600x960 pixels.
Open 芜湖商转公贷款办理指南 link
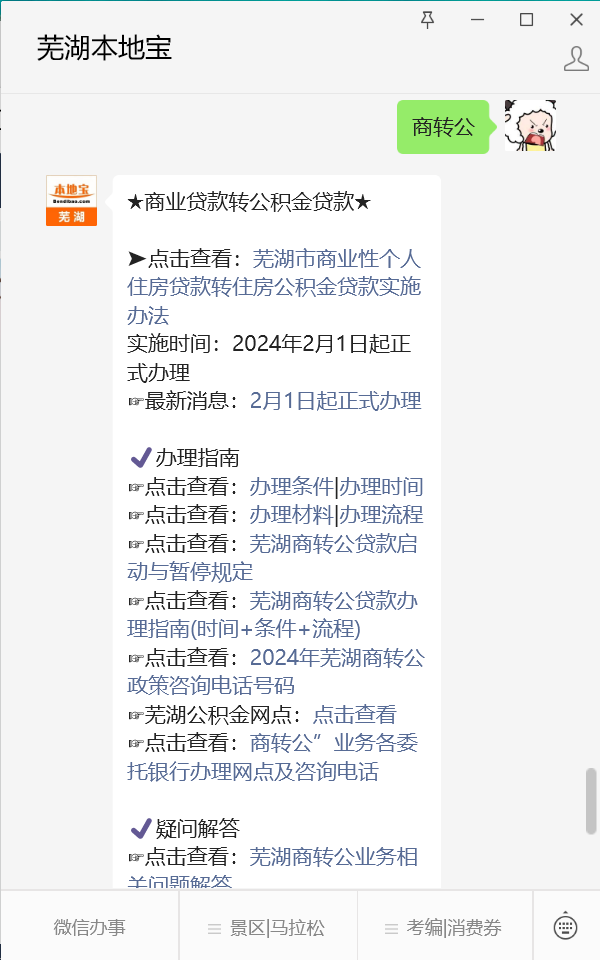coord(273,615)
